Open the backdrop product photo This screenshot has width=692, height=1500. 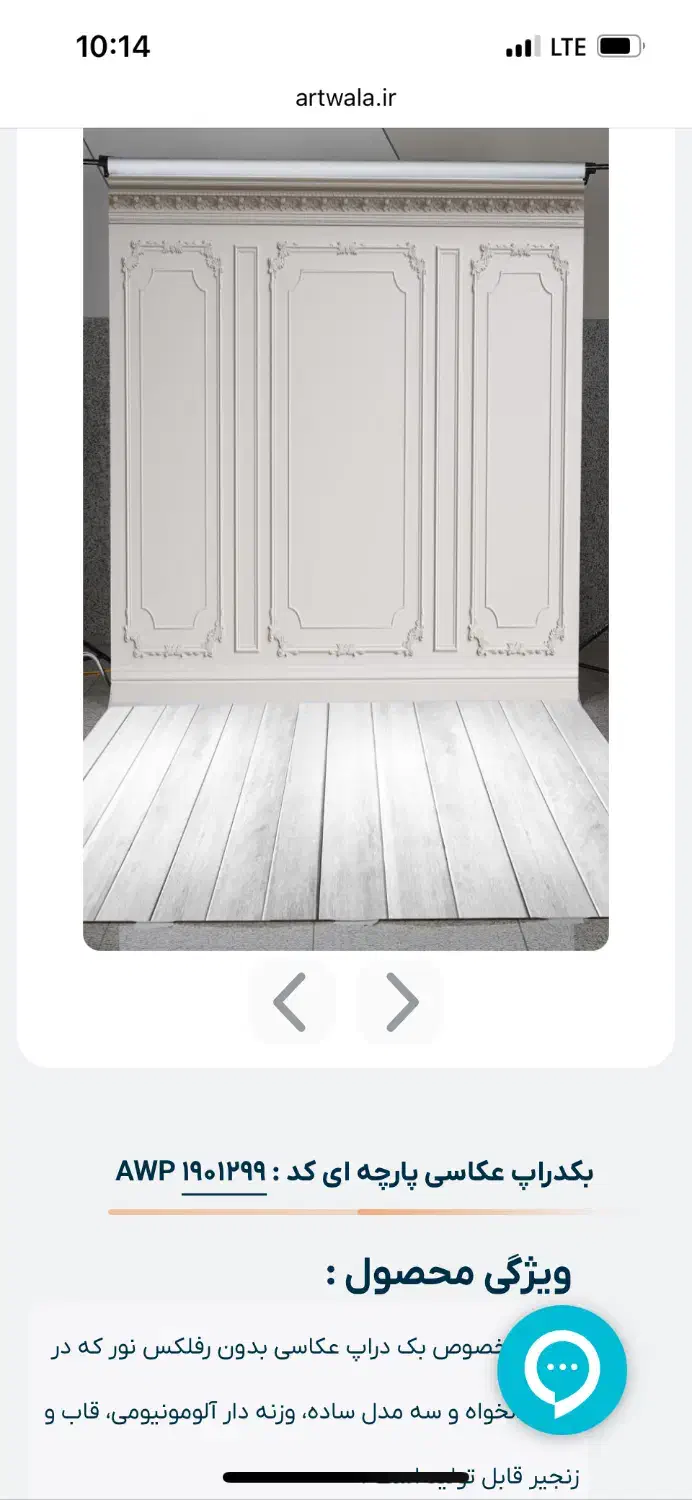click(345, 540)
